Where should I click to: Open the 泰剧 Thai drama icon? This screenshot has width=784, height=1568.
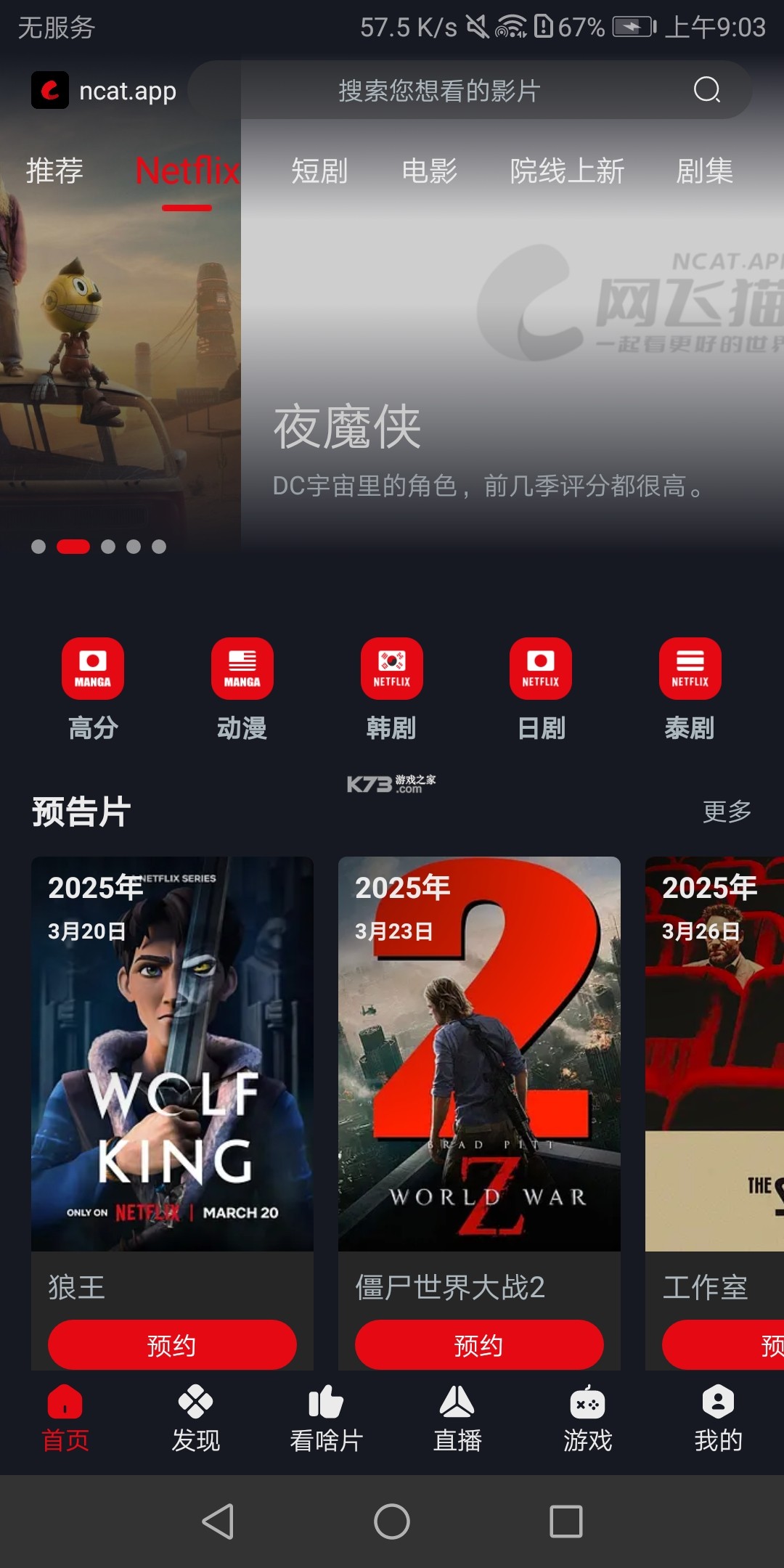click(690, 669)
